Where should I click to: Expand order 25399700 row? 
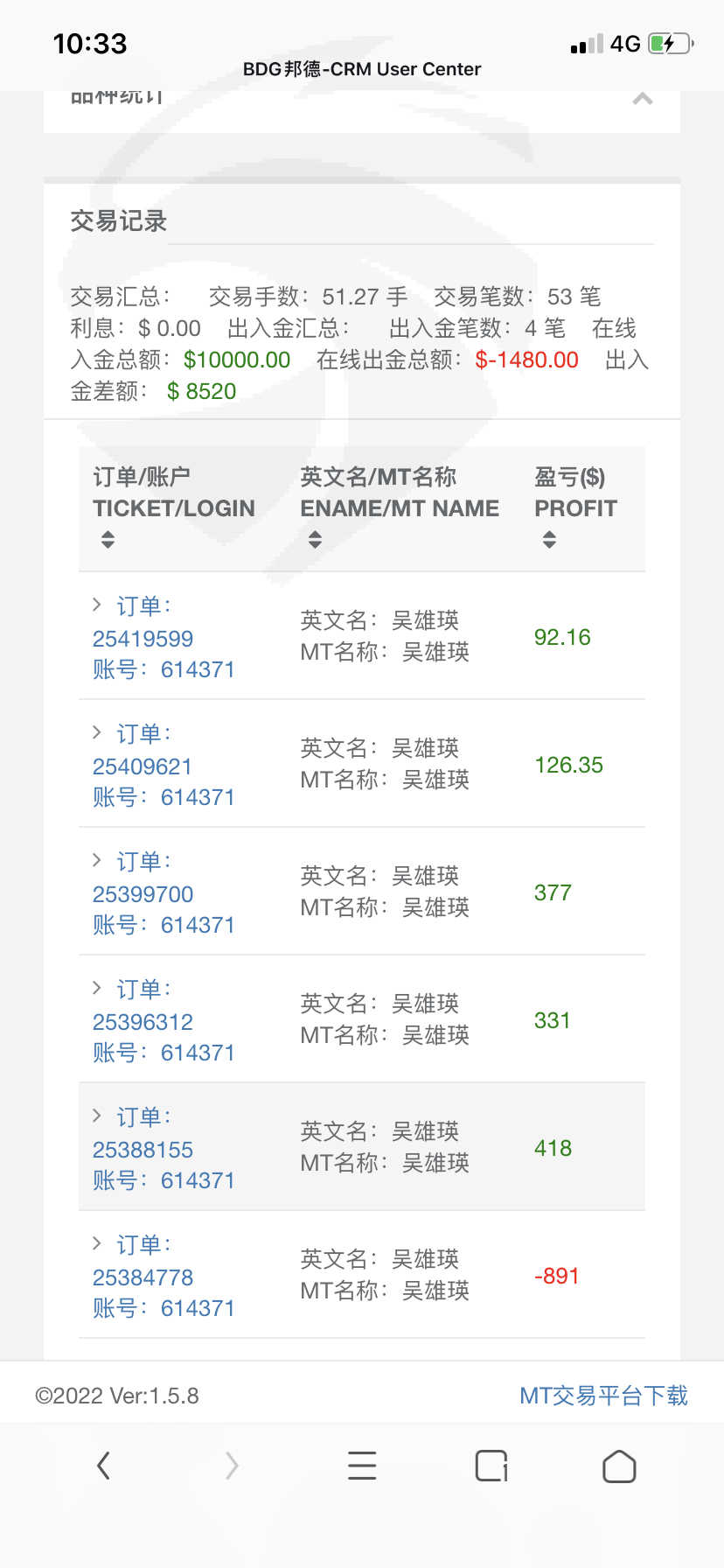coord(97,859)
